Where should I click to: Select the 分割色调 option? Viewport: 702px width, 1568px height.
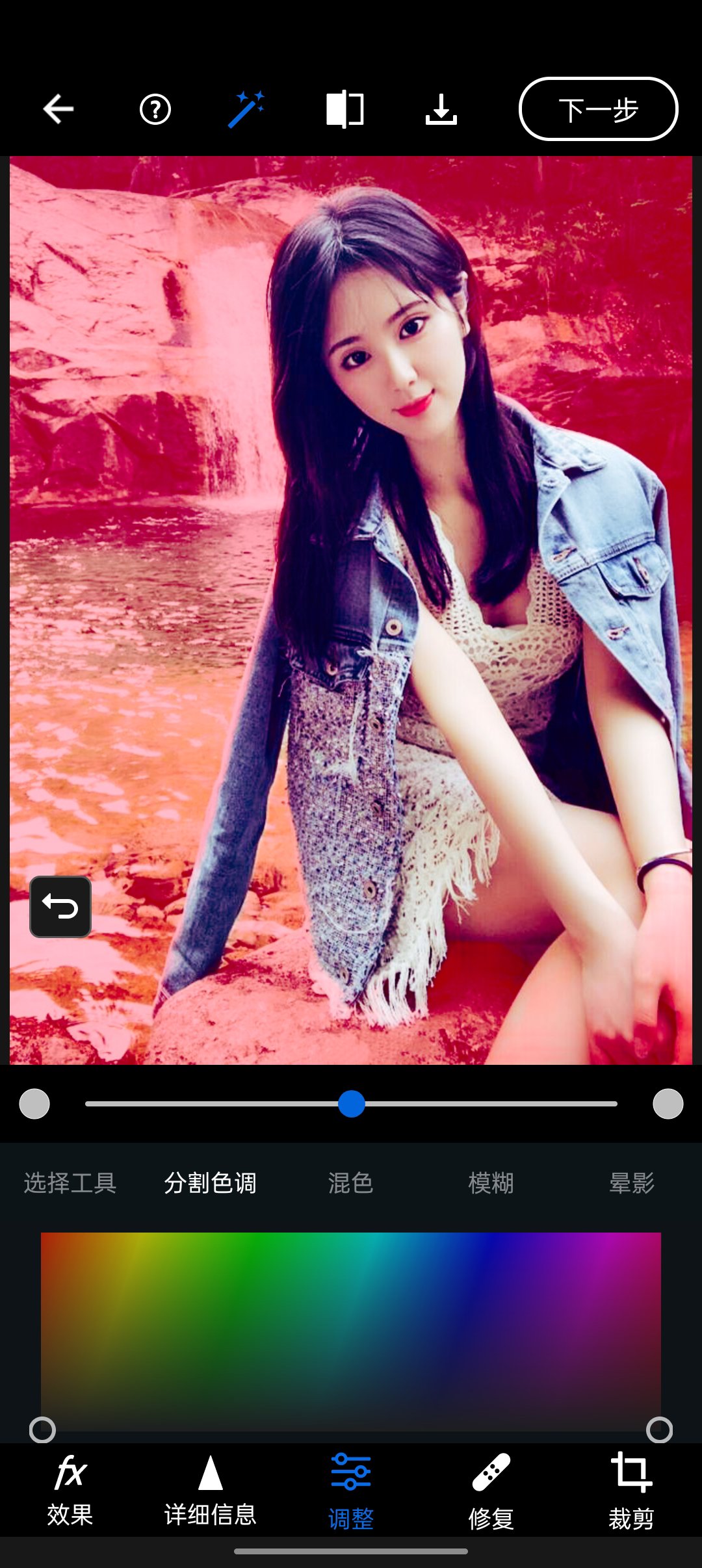(210, 1183)
